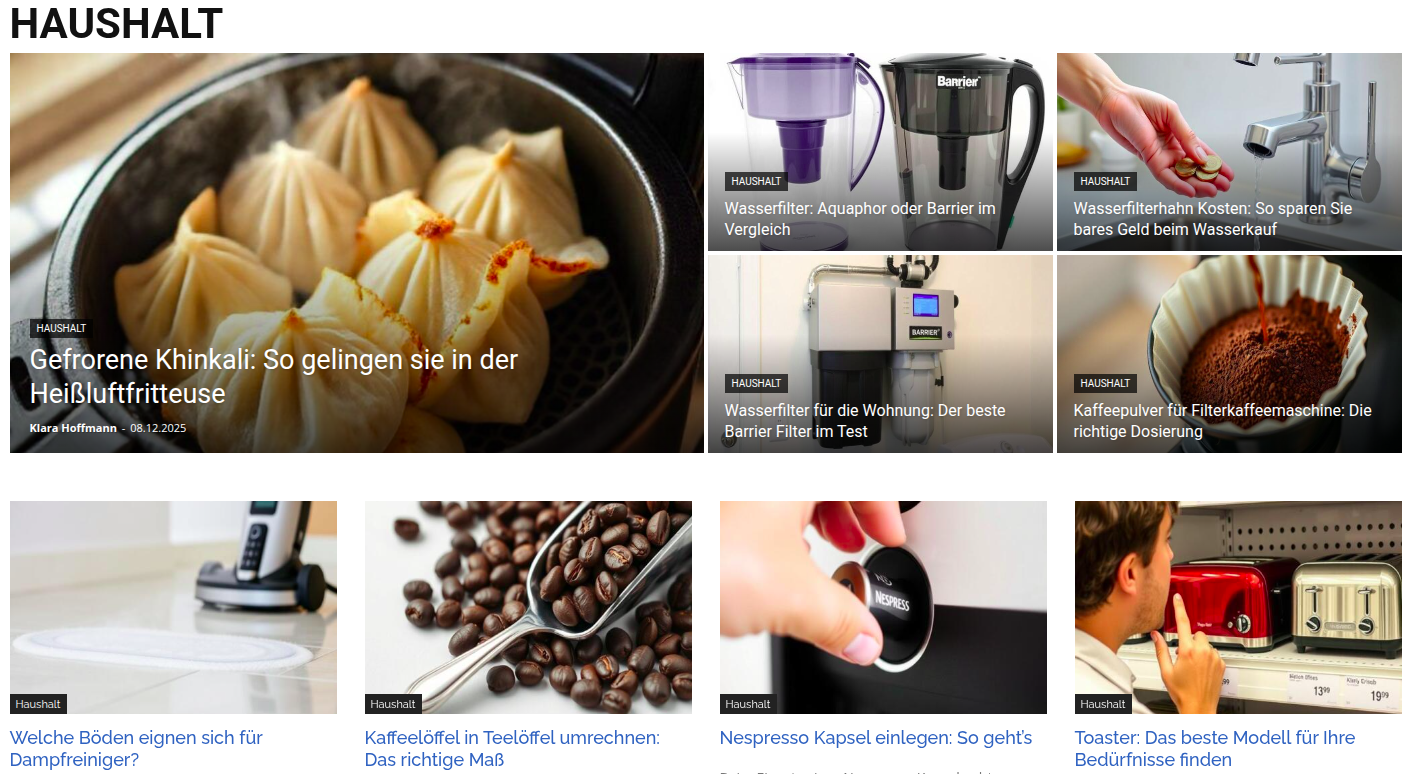Screen dimensions: 1421x774
Task: Open link Nespresso Kapsel einlegen
Action: pyautogui.click(x=875, y=738)
